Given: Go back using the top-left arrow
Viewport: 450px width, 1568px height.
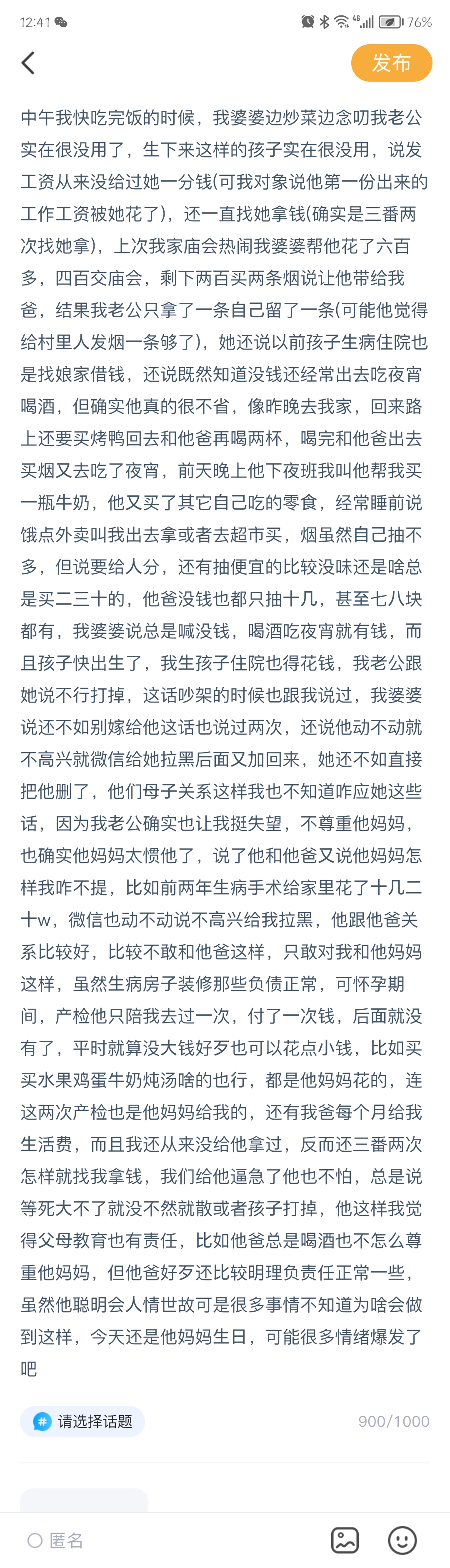Looking at the screenshot, I should coord(28,63).
